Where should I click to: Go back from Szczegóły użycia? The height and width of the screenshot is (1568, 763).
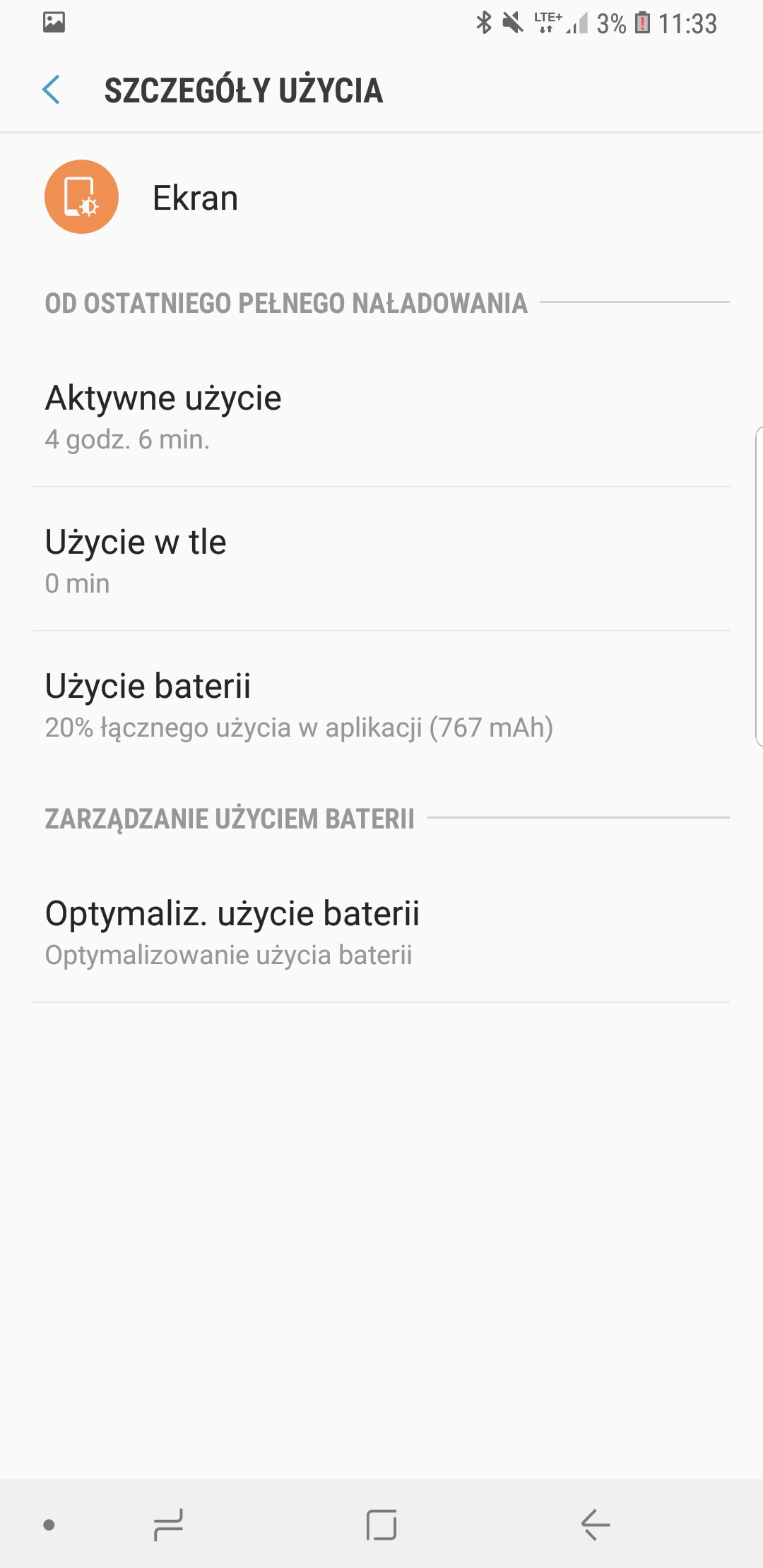52,90
